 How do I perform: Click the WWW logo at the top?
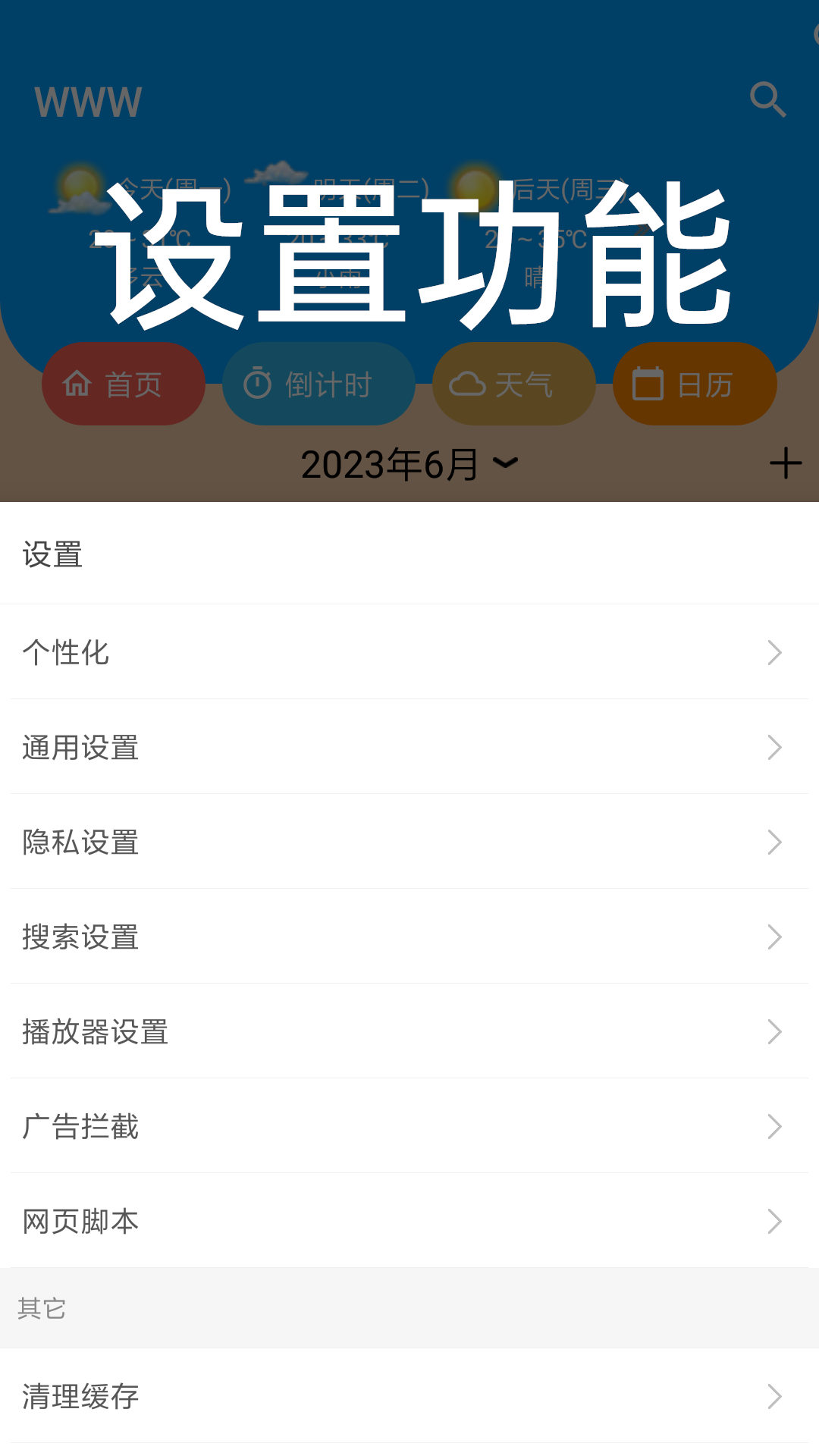(89, 101)
